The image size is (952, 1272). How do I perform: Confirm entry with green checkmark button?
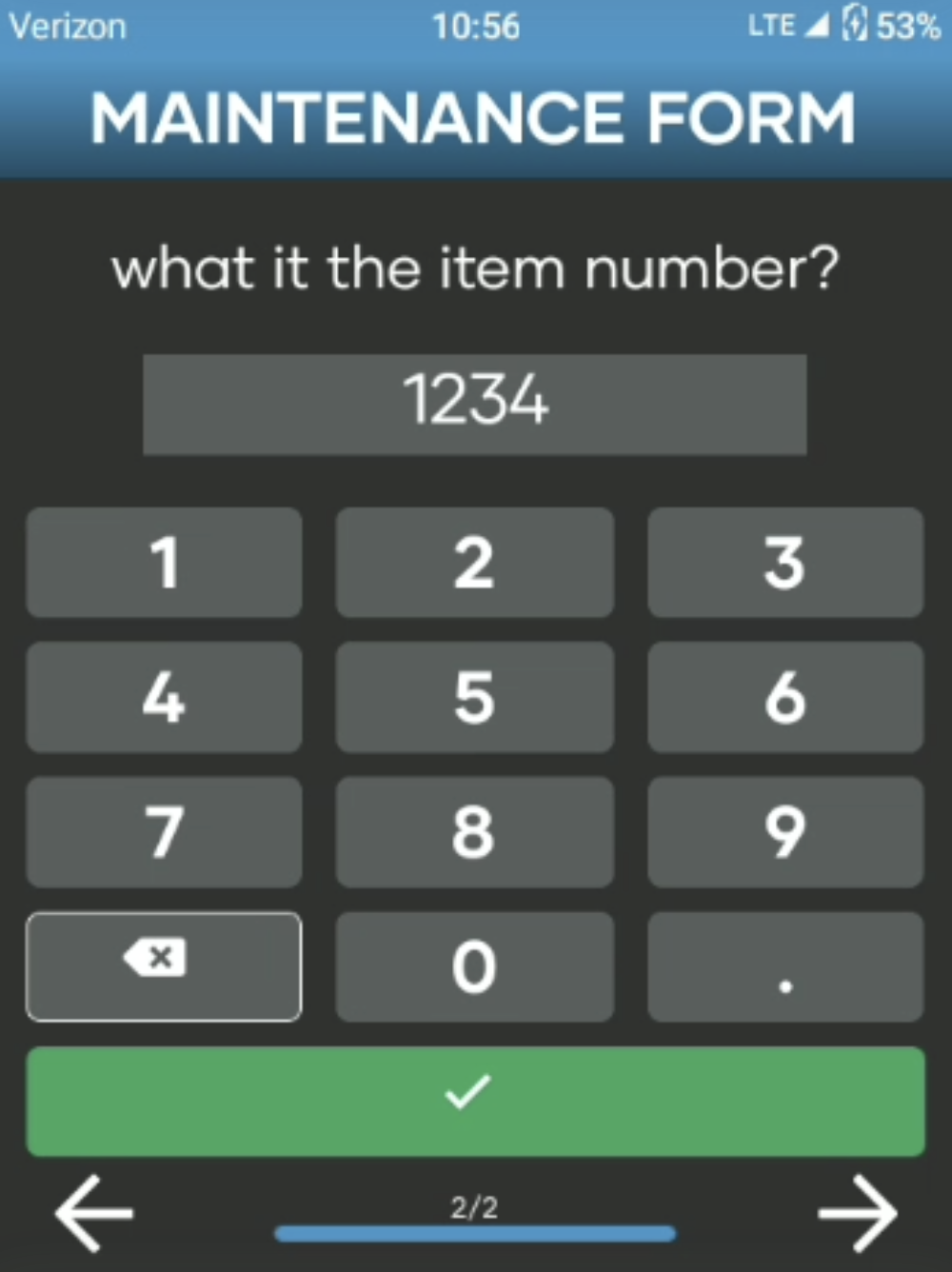475,1102
